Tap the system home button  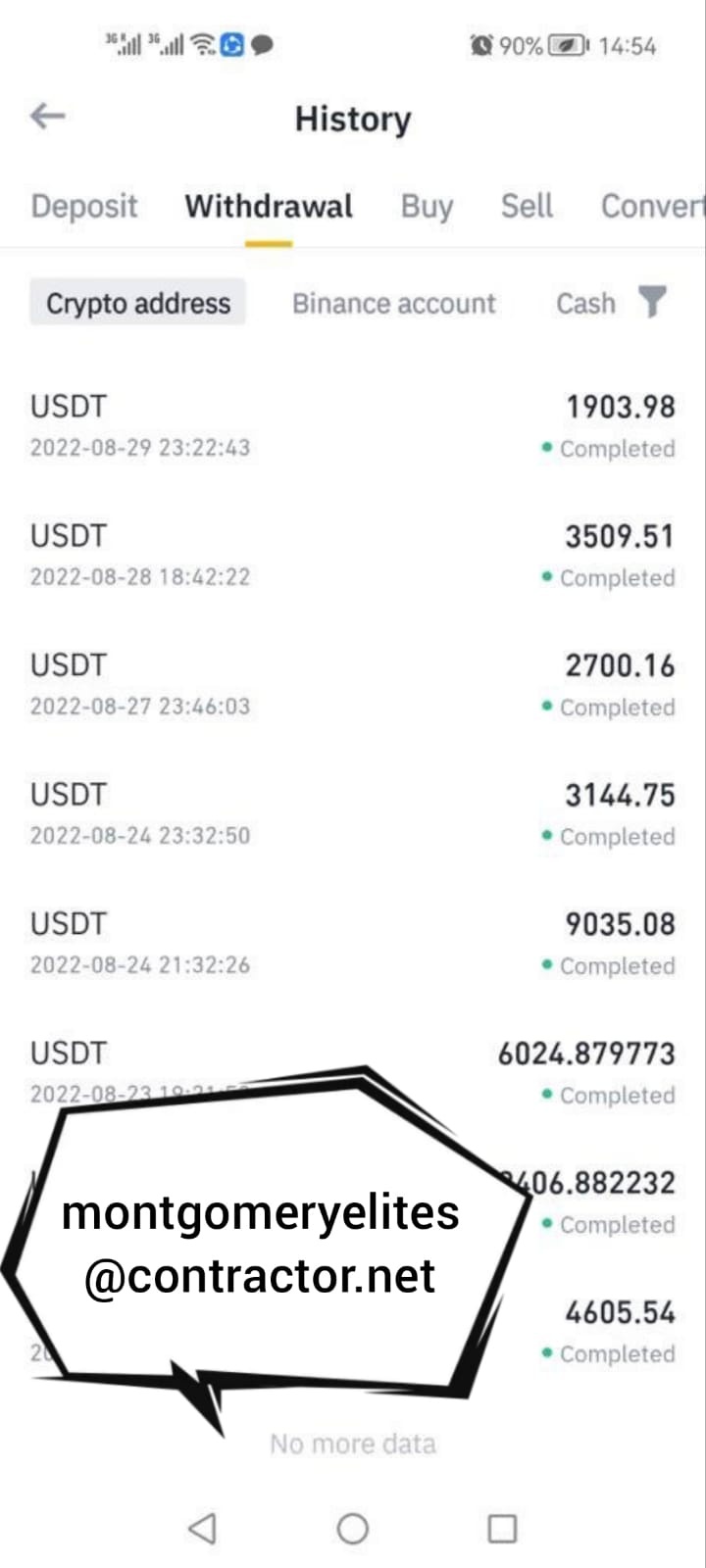[353, 1528]
